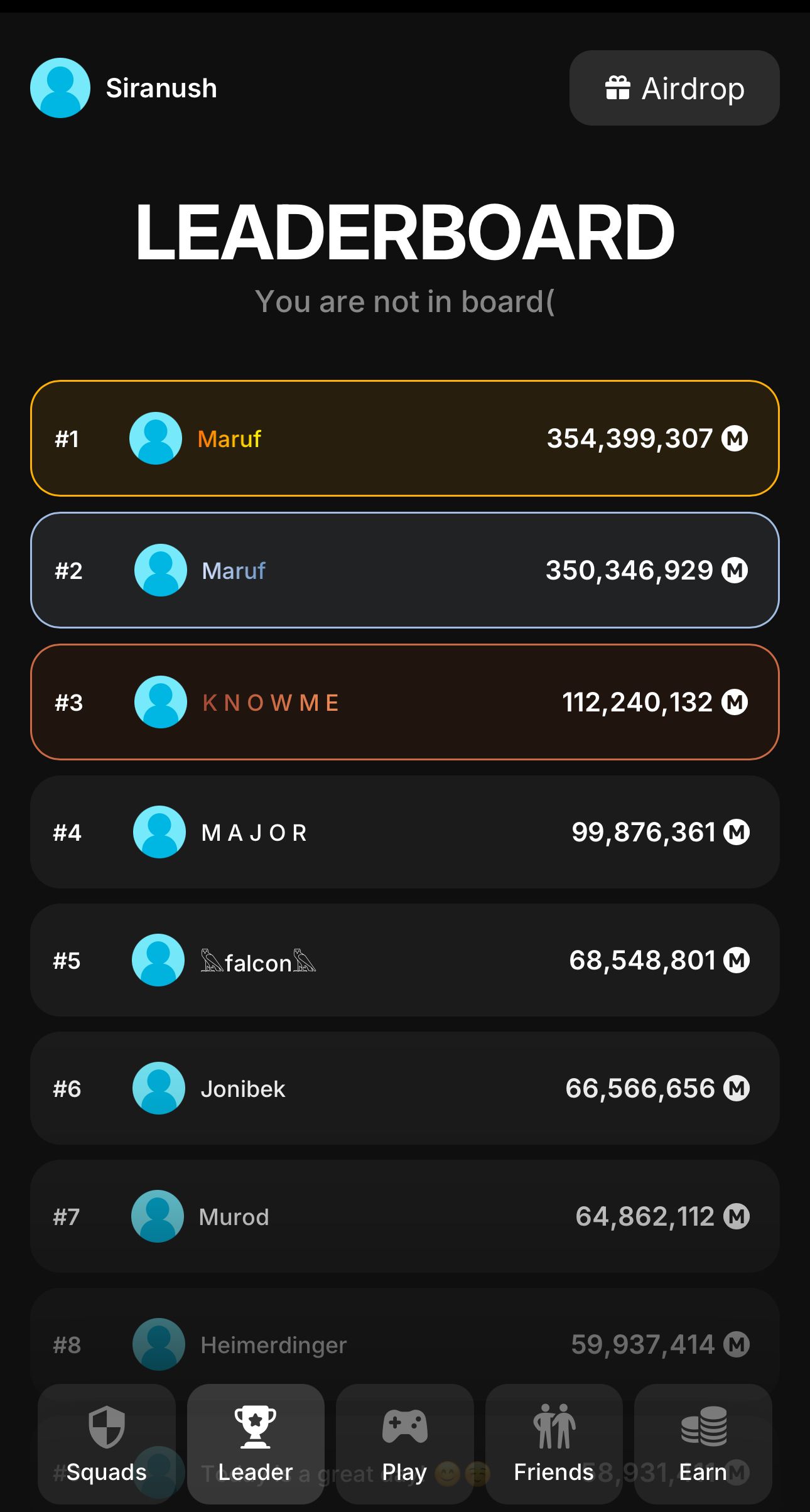Tap the M coin icon next to Maruf's score
Screen dimensions: 810x1512
tap(735, 438)
